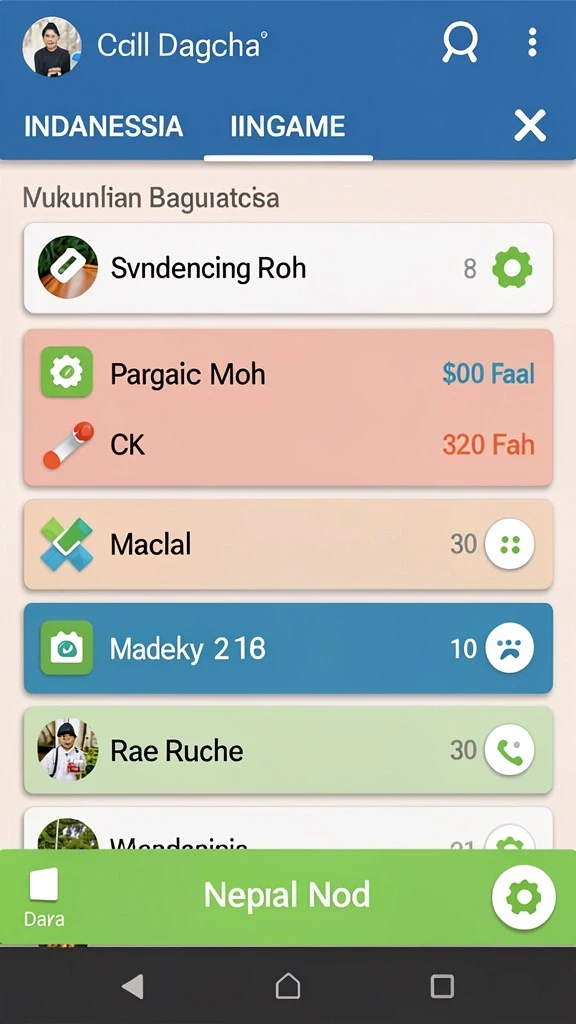
Task: Open the Madeky 216 row
Action: (288, 648)
